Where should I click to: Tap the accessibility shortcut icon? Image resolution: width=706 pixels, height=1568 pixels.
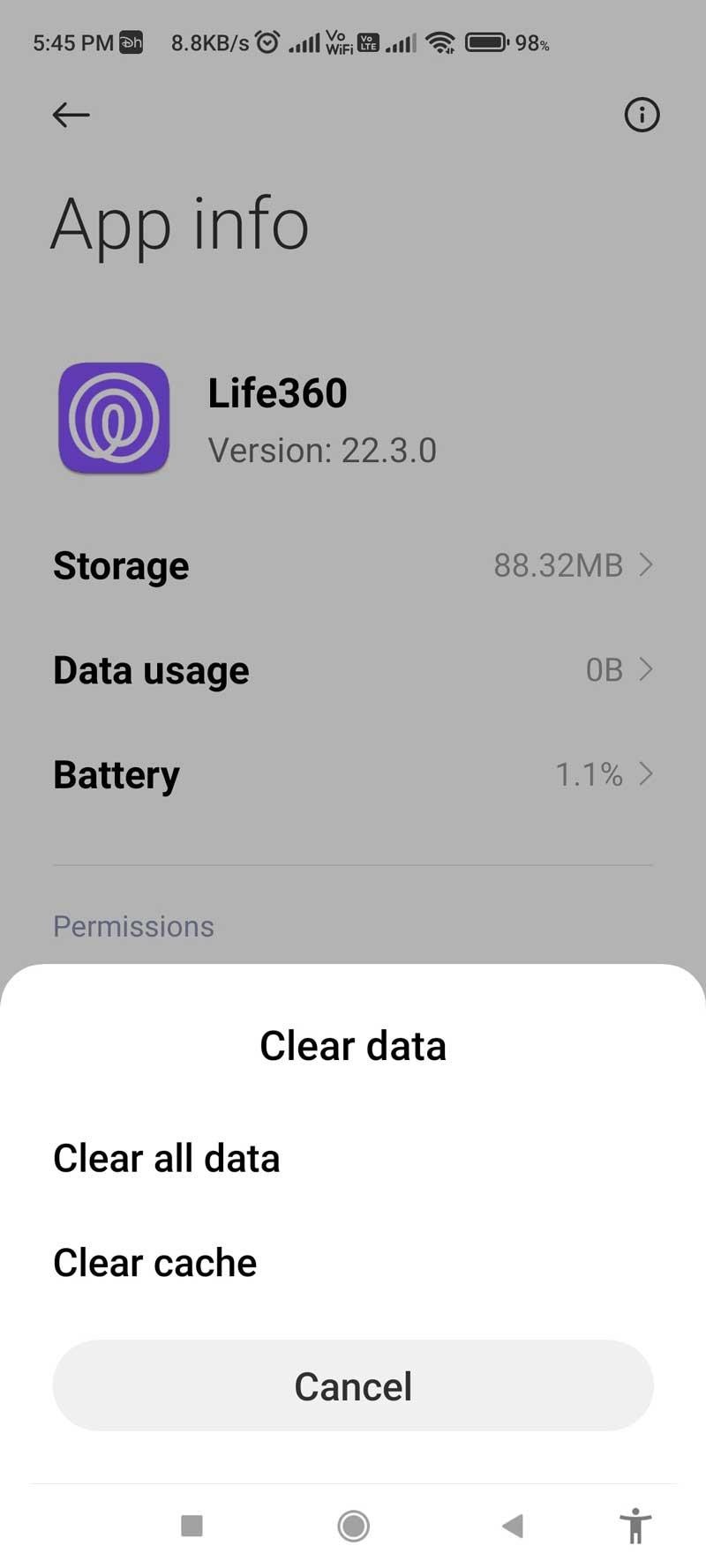(x=635, y=1526)
